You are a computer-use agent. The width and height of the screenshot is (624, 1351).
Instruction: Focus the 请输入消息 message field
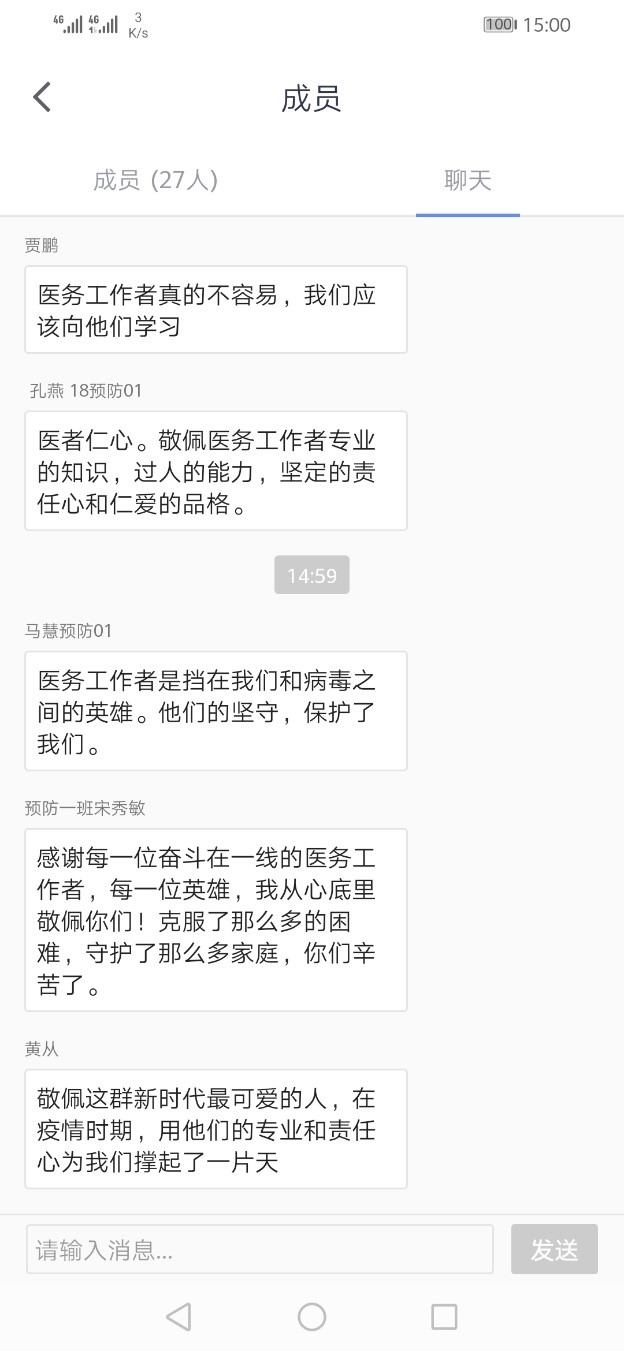[x=260, y=1249]
